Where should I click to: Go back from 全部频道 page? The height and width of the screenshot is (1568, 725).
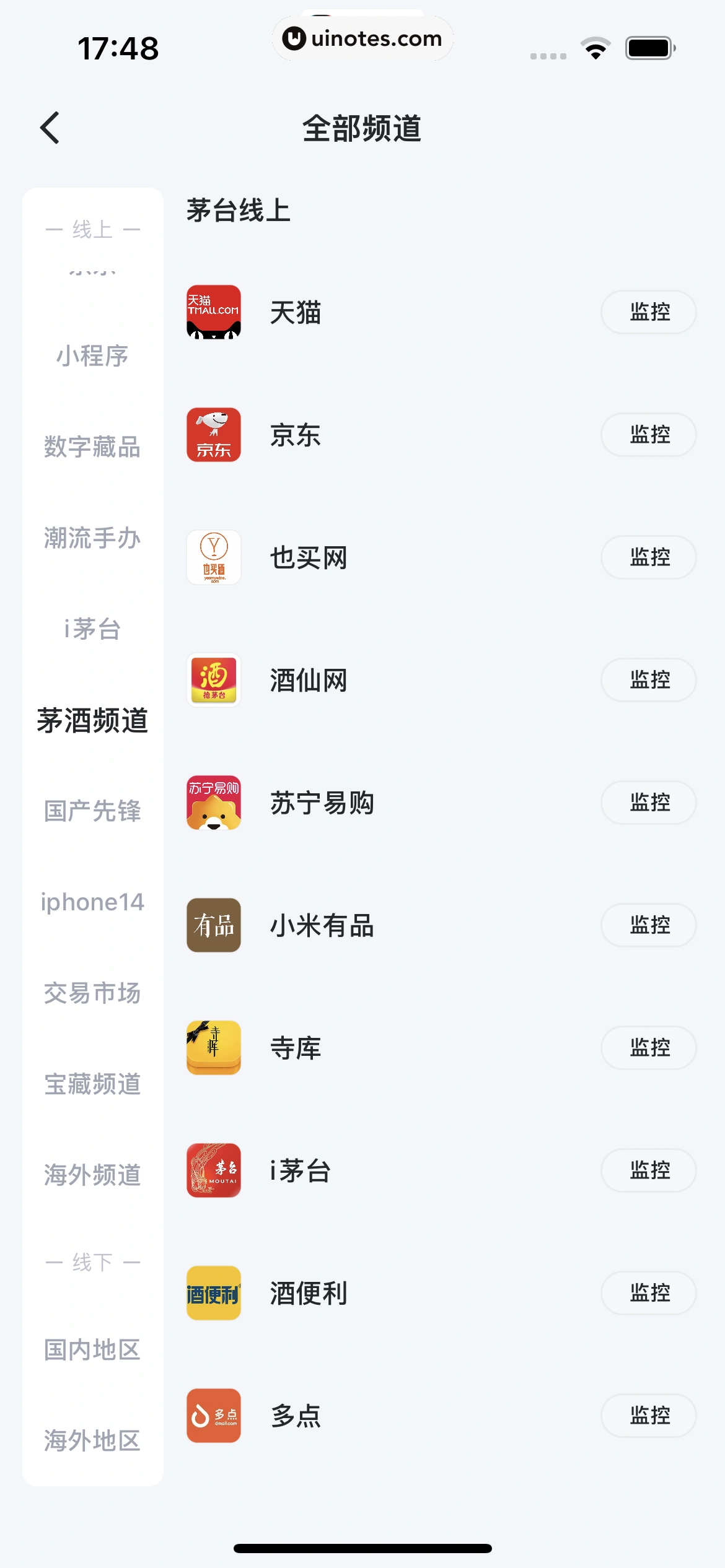[50, 128]
